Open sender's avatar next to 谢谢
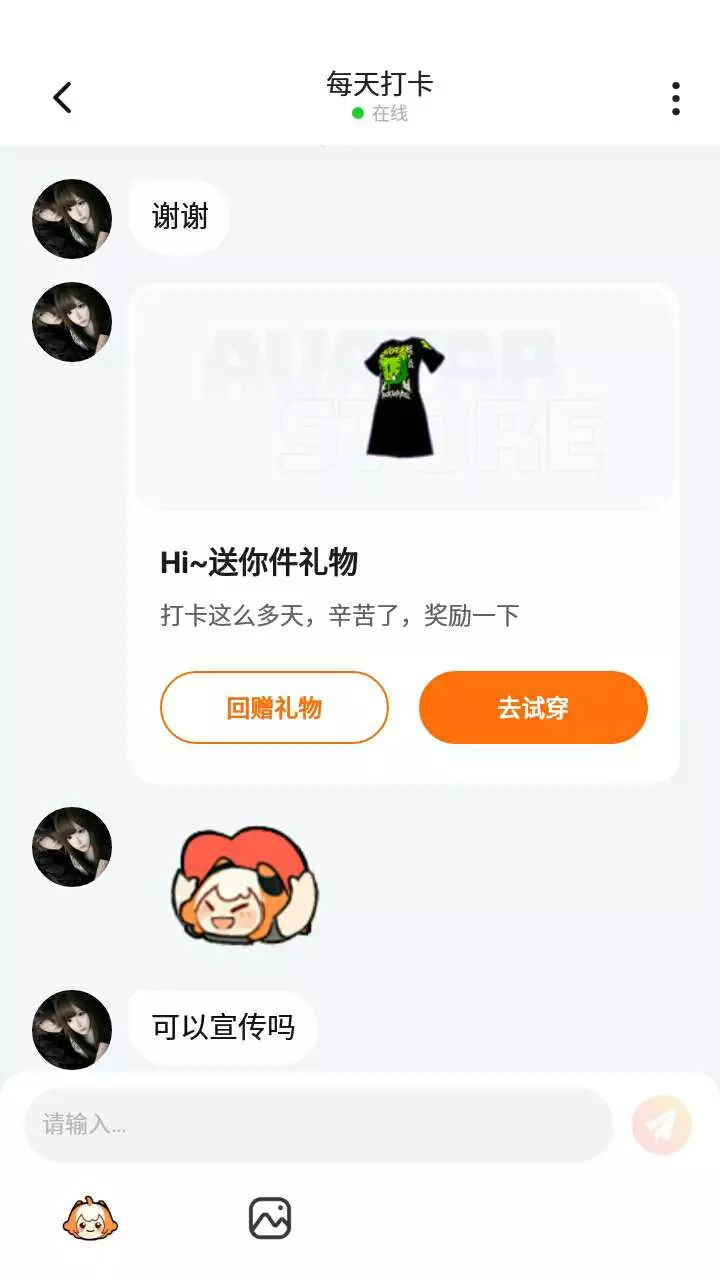The height and width of the screenshot is (1280, 720). tap(72, 219)
